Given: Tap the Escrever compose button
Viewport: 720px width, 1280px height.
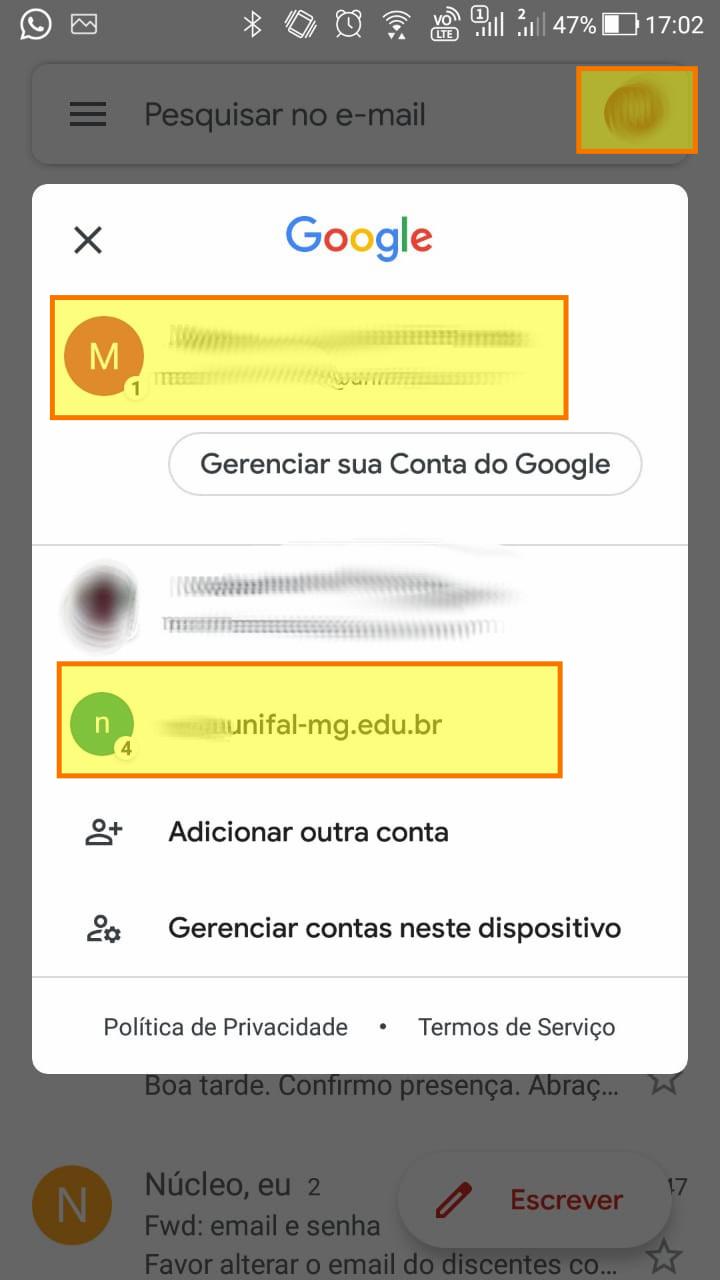Looking at the screenshot, I should [535, 1199].
